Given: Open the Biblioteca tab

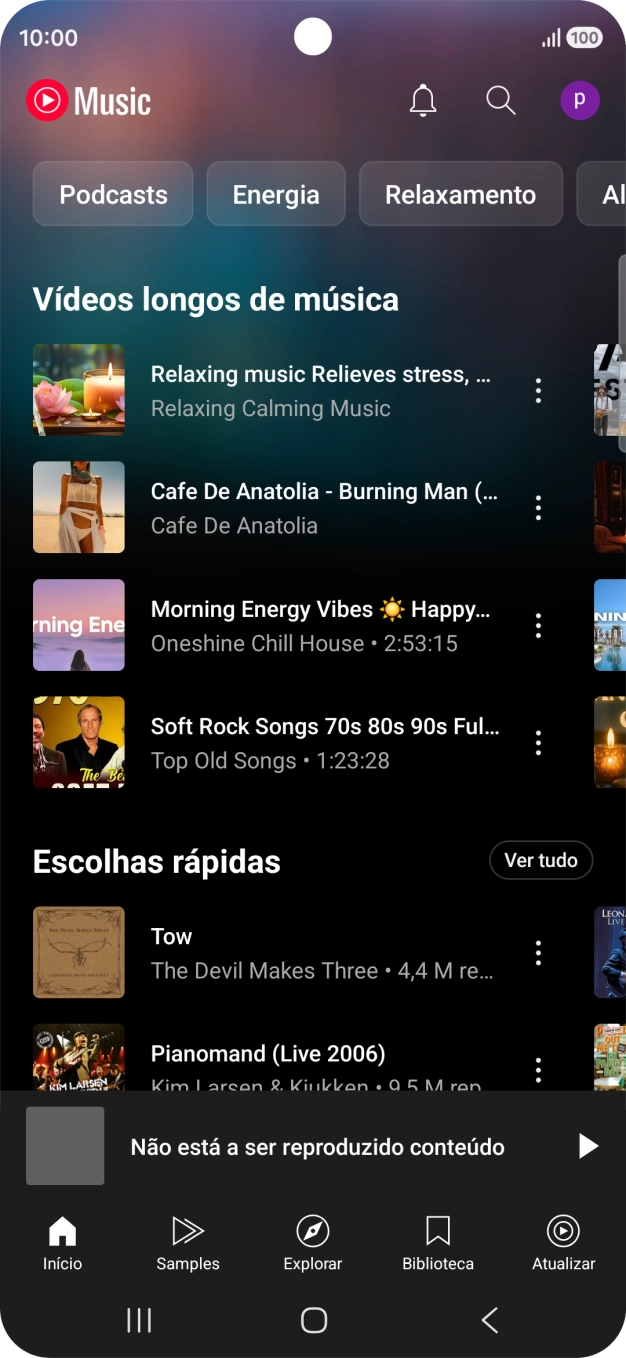Looking at the screenshot, I should (x=438, y=1243).
